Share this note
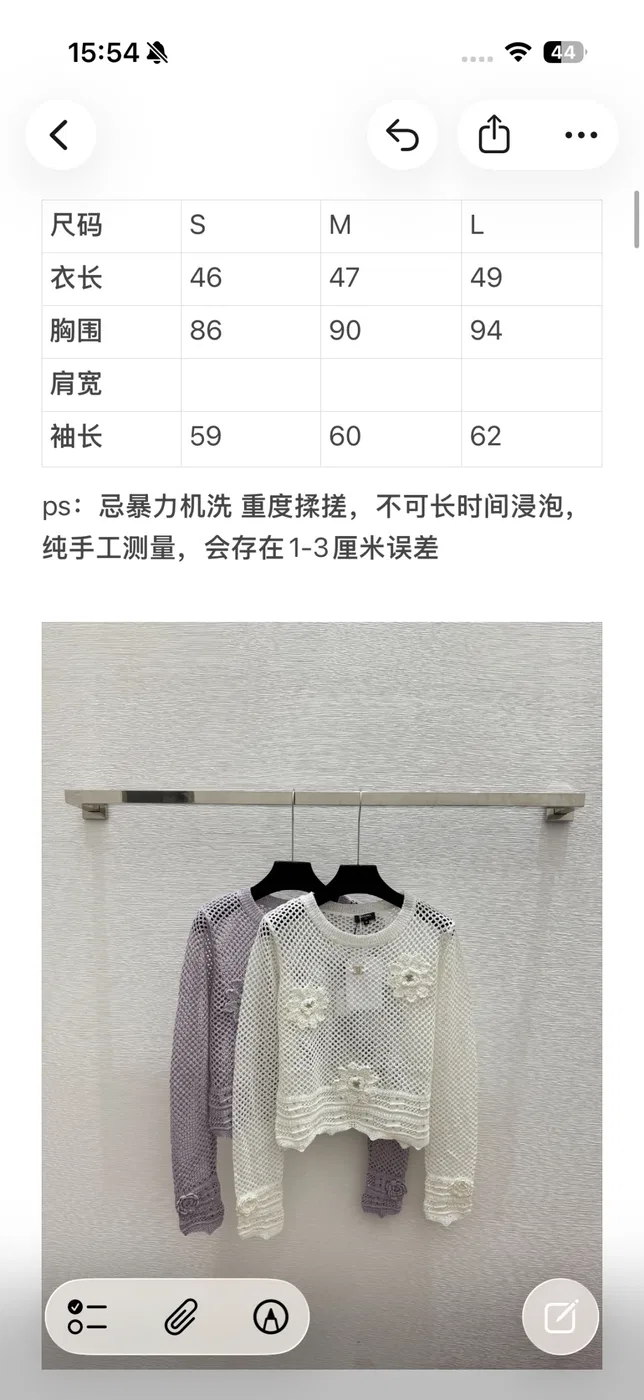Screen dimensions: 644x1400 494,135
